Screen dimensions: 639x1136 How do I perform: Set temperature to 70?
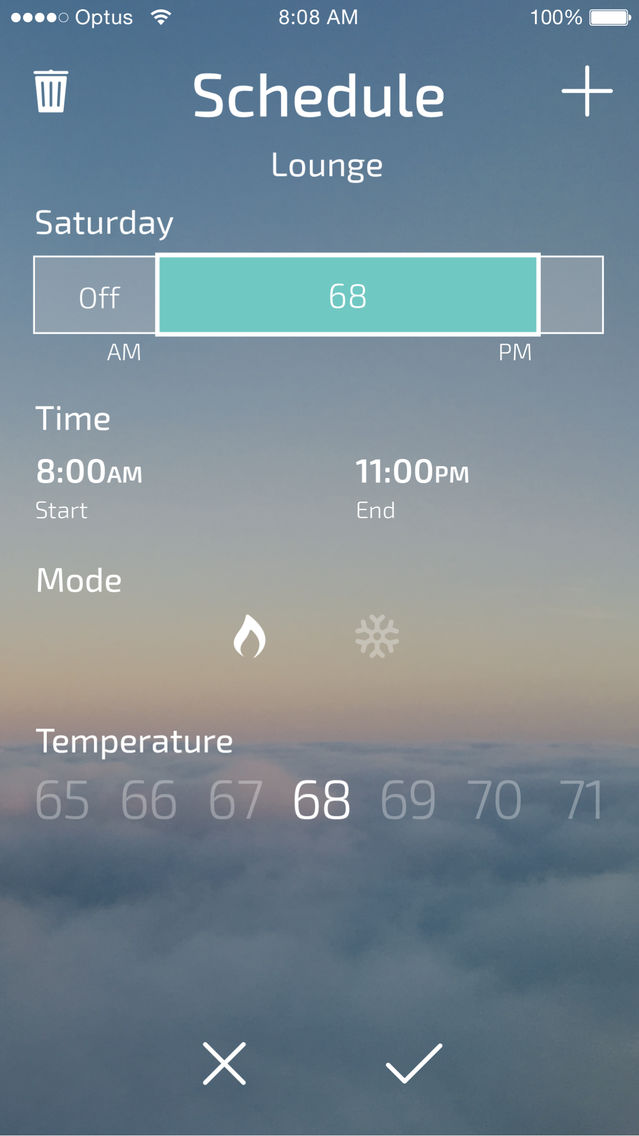point(495,801)
